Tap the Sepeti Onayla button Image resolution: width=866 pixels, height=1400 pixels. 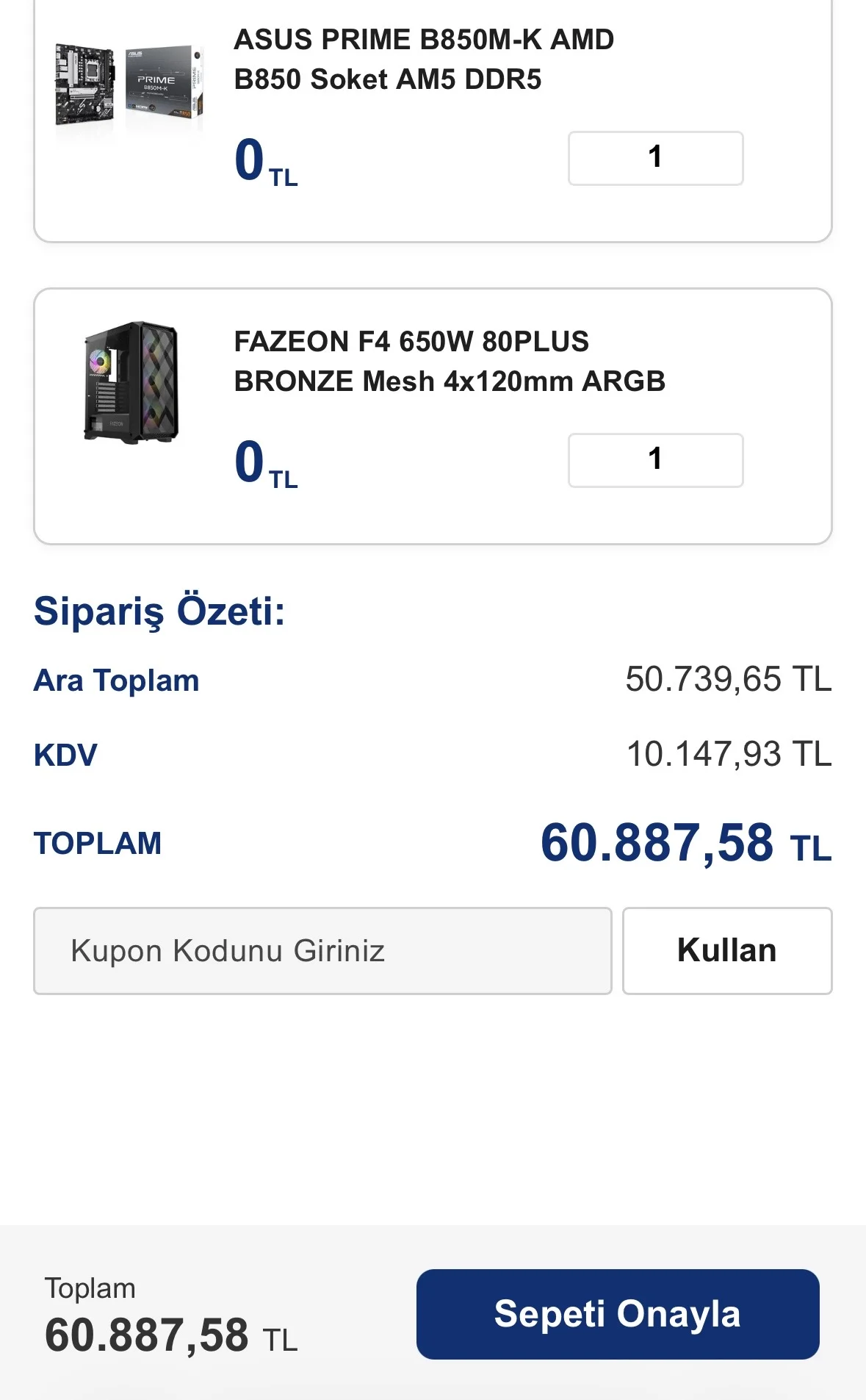[617, 1313]
